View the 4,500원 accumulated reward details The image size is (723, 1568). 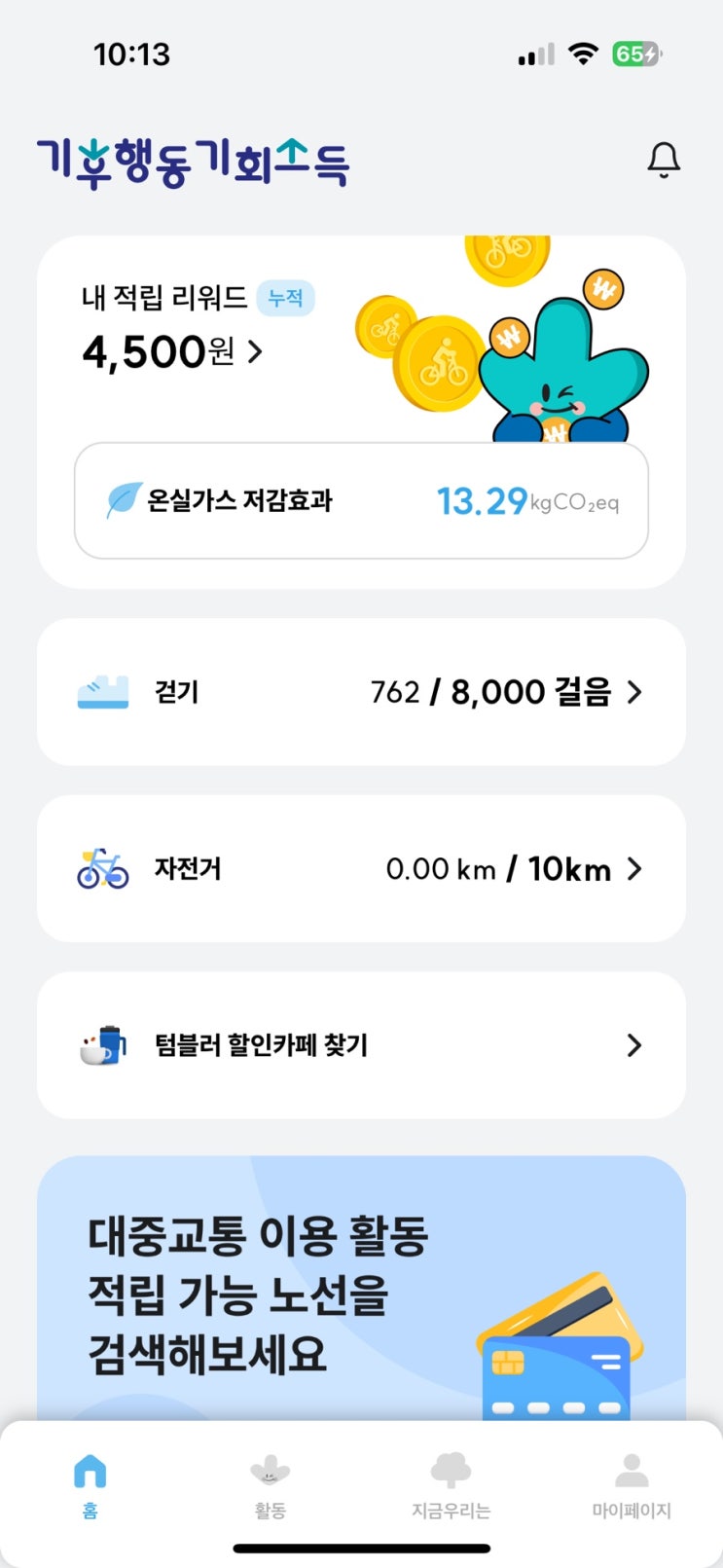point(173,351)
